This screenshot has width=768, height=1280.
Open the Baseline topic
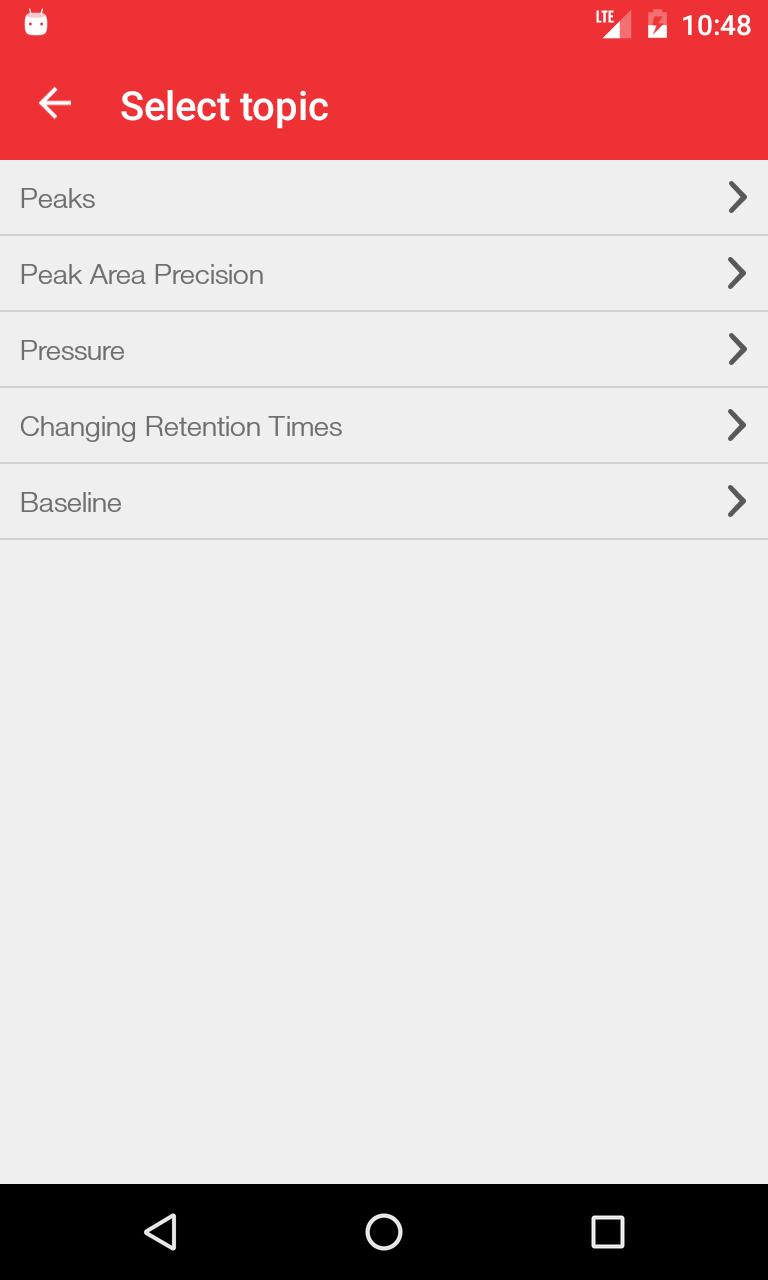point(384,502)
